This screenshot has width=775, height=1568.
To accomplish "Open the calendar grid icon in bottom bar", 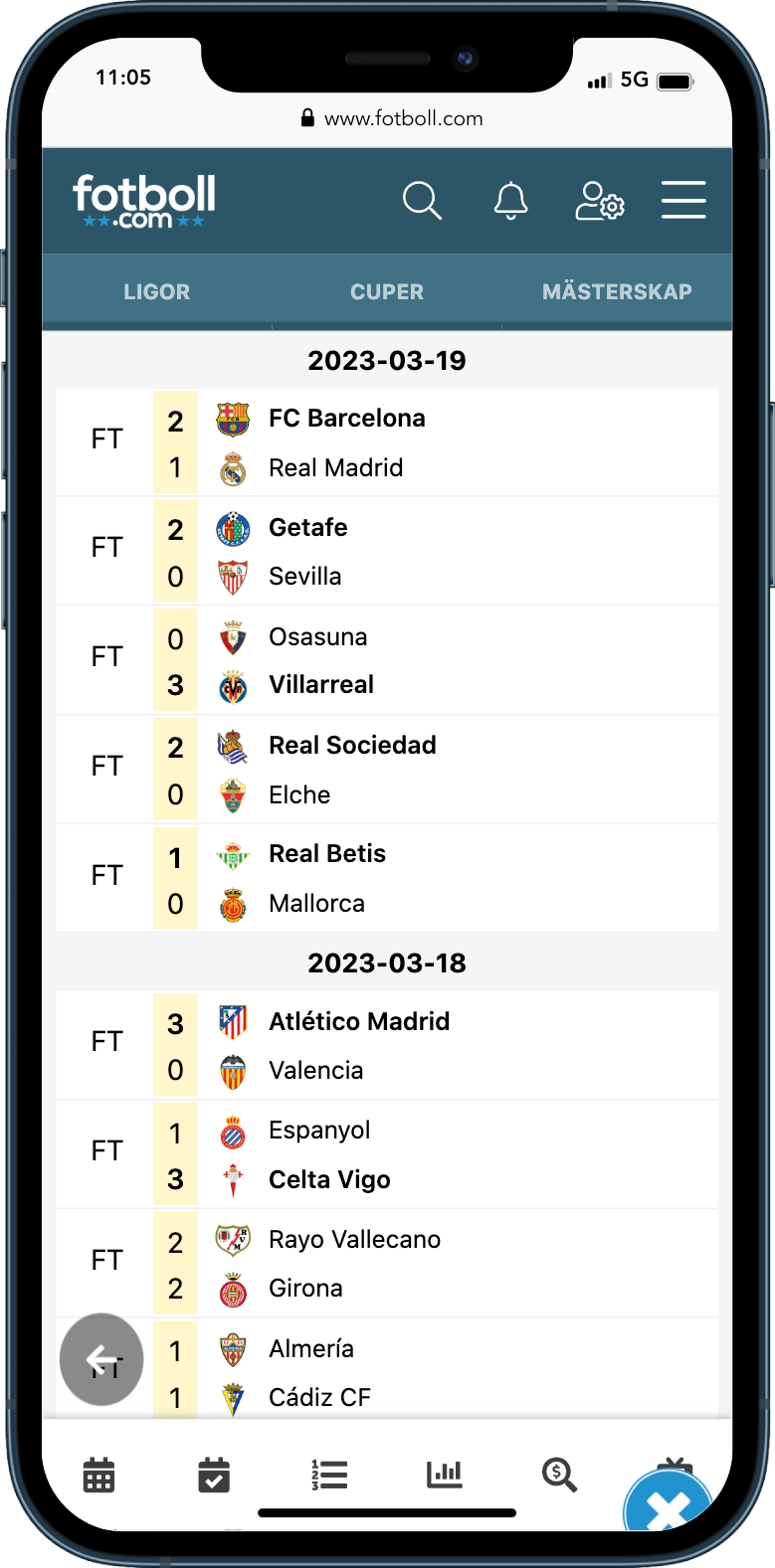I will 98,1475.
